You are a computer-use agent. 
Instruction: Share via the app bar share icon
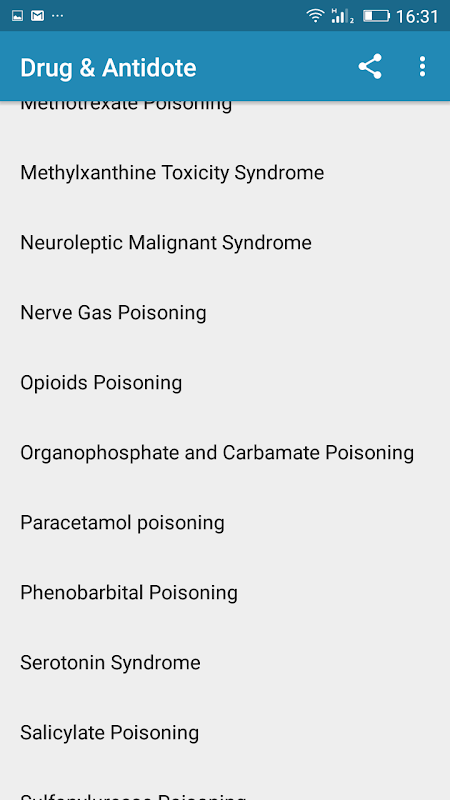click(x=370, y=67)
